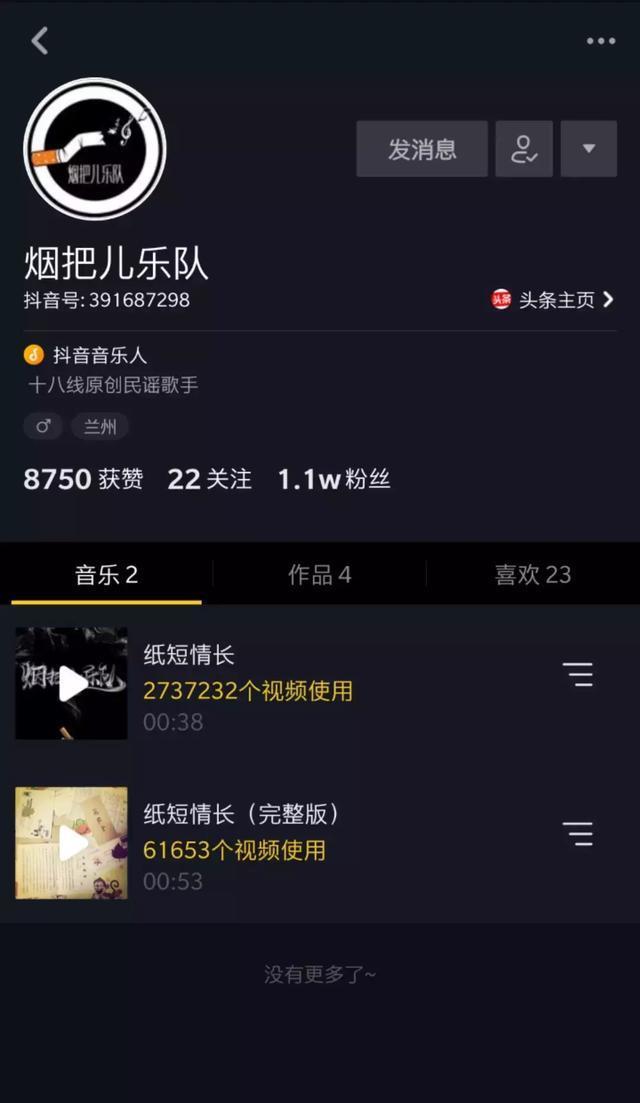Tap the following status person icon
640x1103 pixels.
coord(524,149)
